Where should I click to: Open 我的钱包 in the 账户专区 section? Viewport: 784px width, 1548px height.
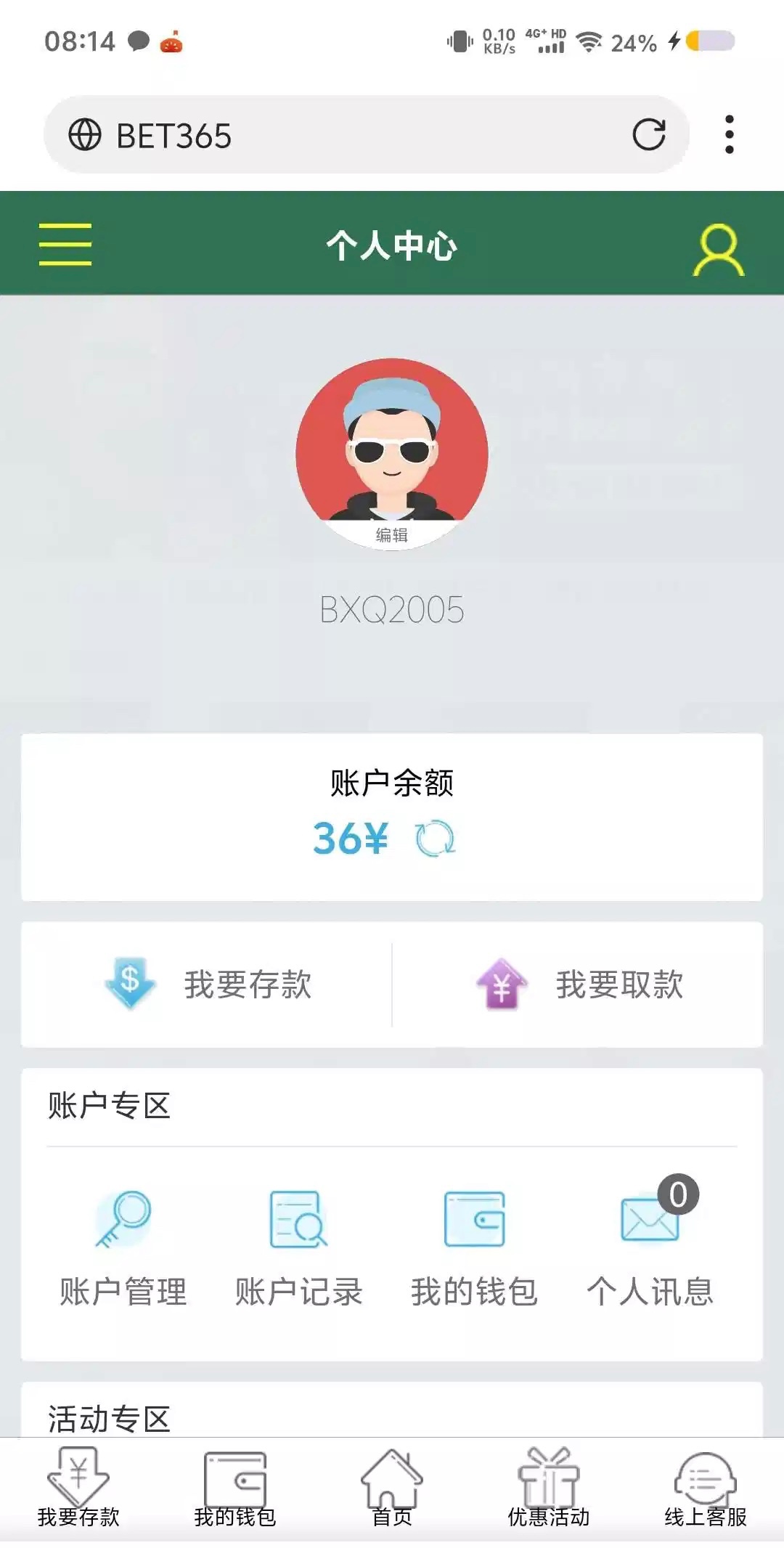pos(474,1247)
